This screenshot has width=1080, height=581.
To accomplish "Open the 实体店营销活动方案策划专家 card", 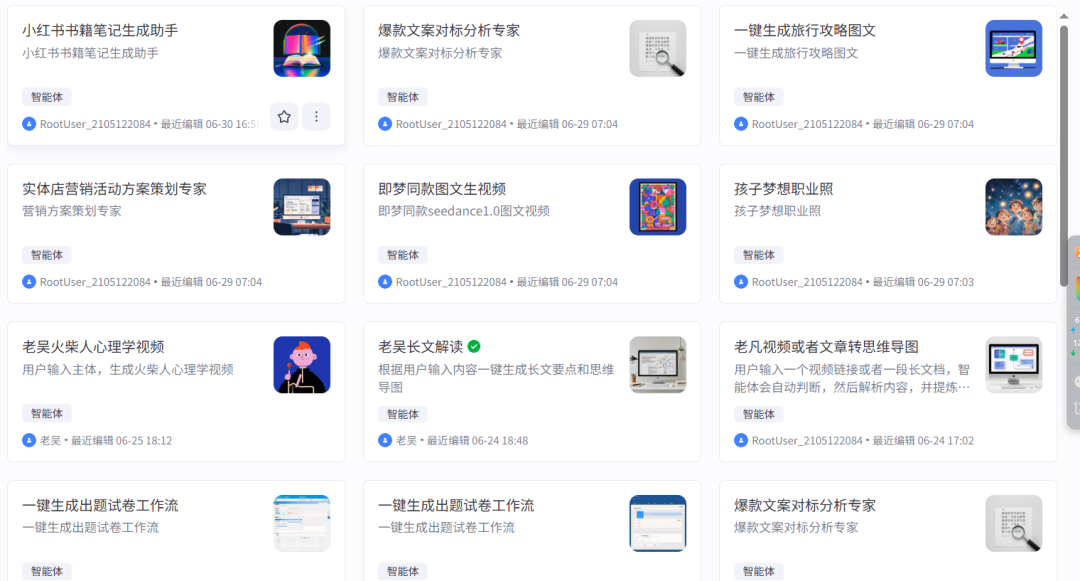I will (114, 189).
